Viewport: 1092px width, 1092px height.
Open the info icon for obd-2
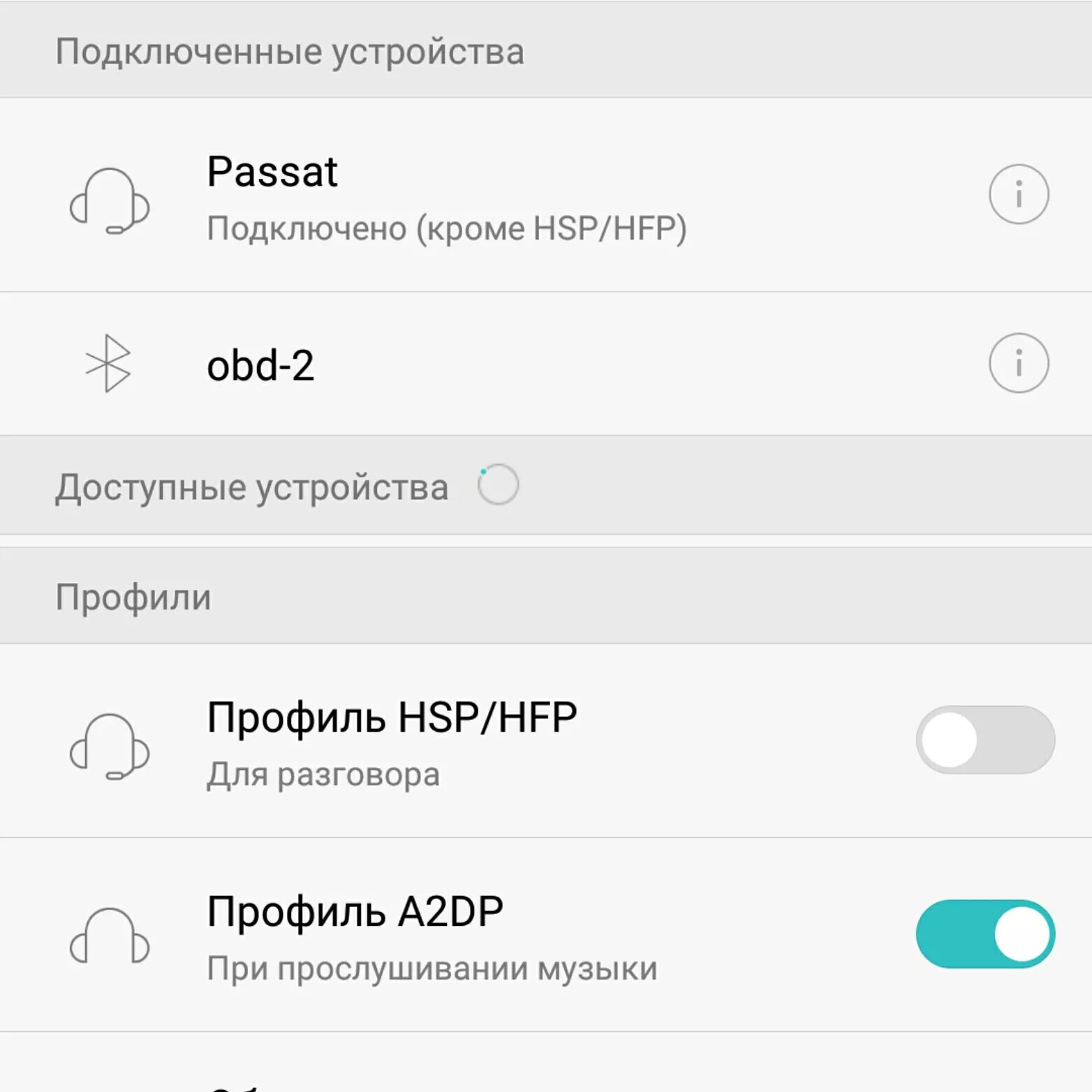click(x=1018, y=363)
